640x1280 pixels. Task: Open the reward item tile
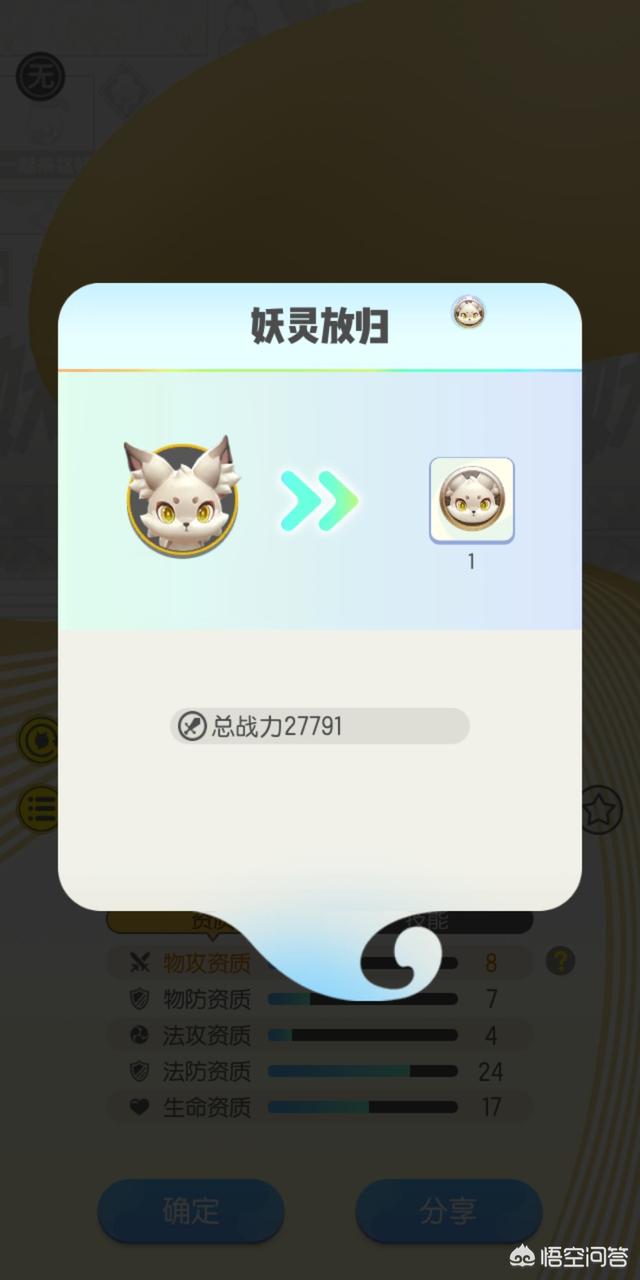tap(472, 500)
